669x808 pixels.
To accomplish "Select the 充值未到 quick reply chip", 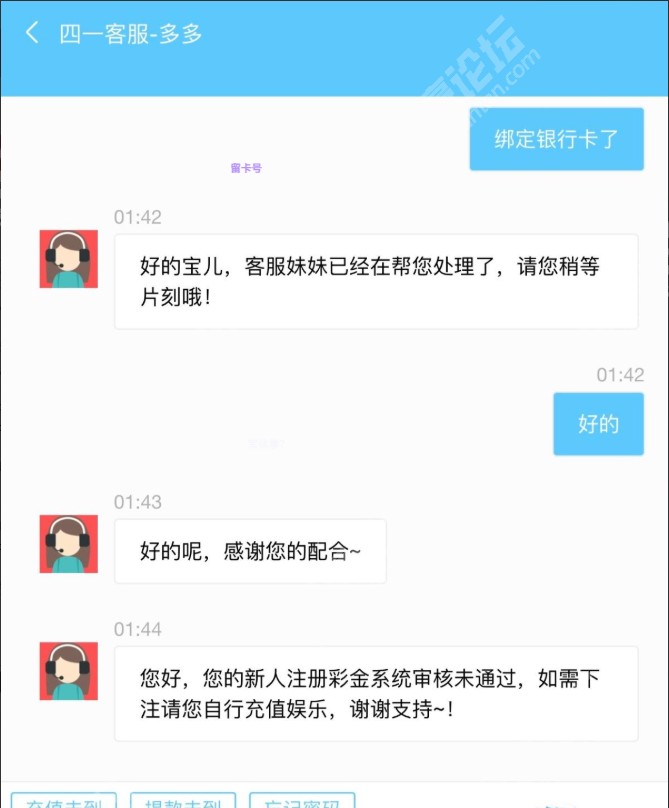I will (x=64, y=801).
